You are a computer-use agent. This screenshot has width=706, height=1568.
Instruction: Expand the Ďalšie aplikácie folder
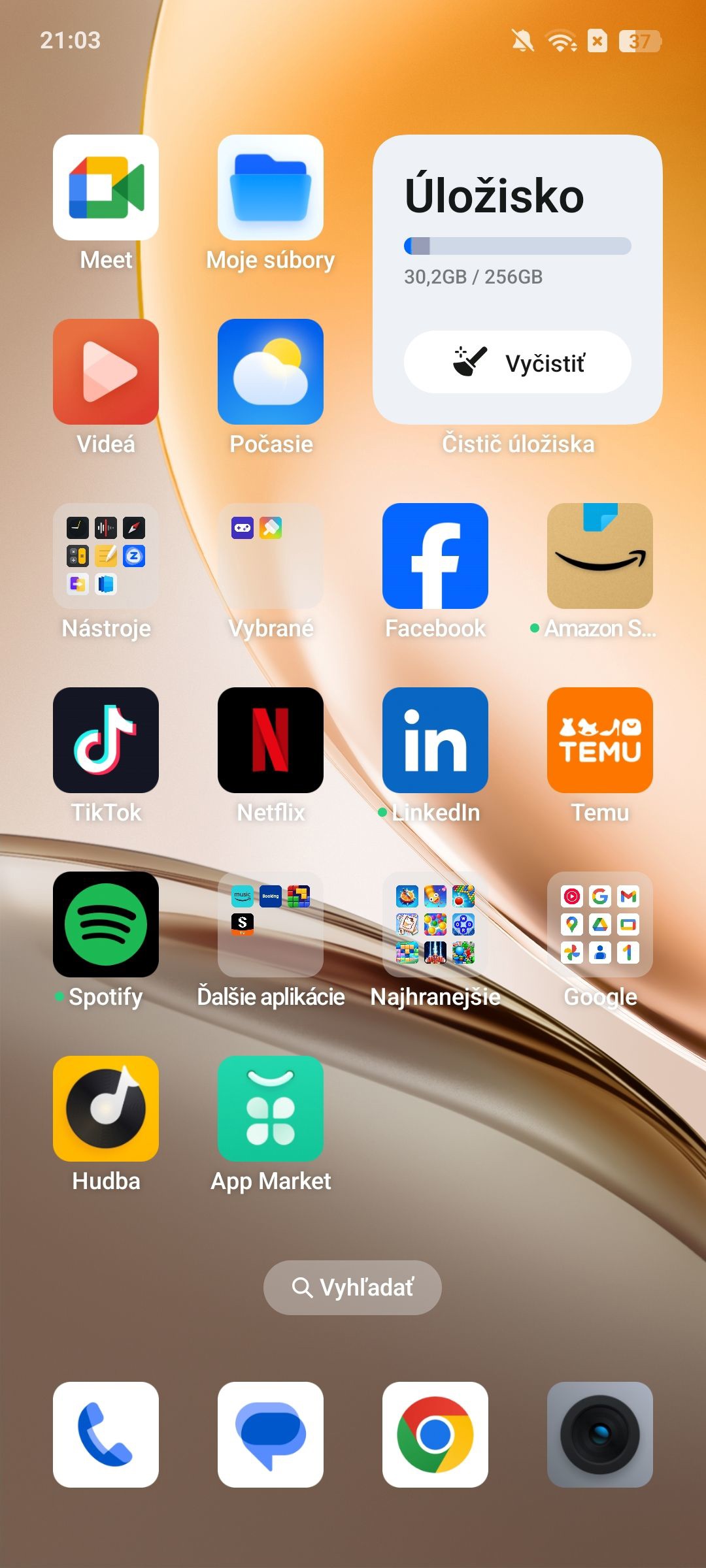click(271, 924)
